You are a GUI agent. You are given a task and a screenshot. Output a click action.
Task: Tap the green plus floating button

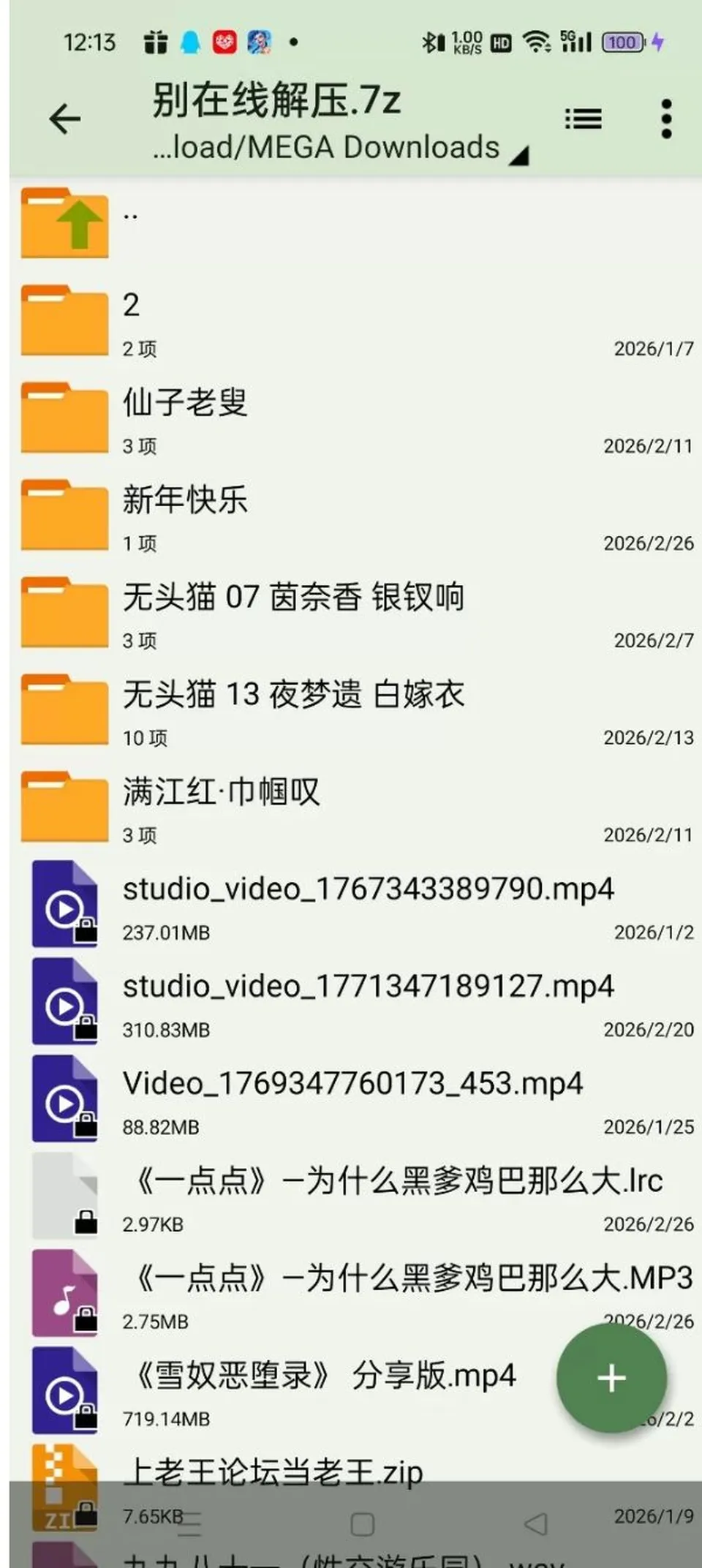[x=611, y=1378]
